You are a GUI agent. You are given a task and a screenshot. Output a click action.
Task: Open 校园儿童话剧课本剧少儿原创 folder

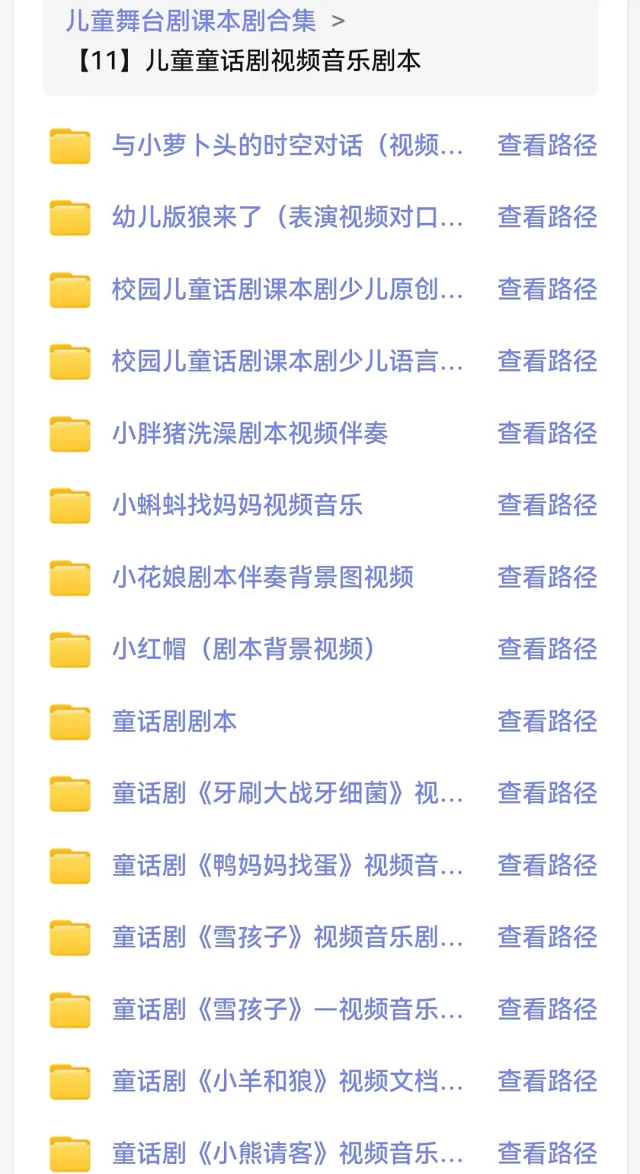pos(287,289)
